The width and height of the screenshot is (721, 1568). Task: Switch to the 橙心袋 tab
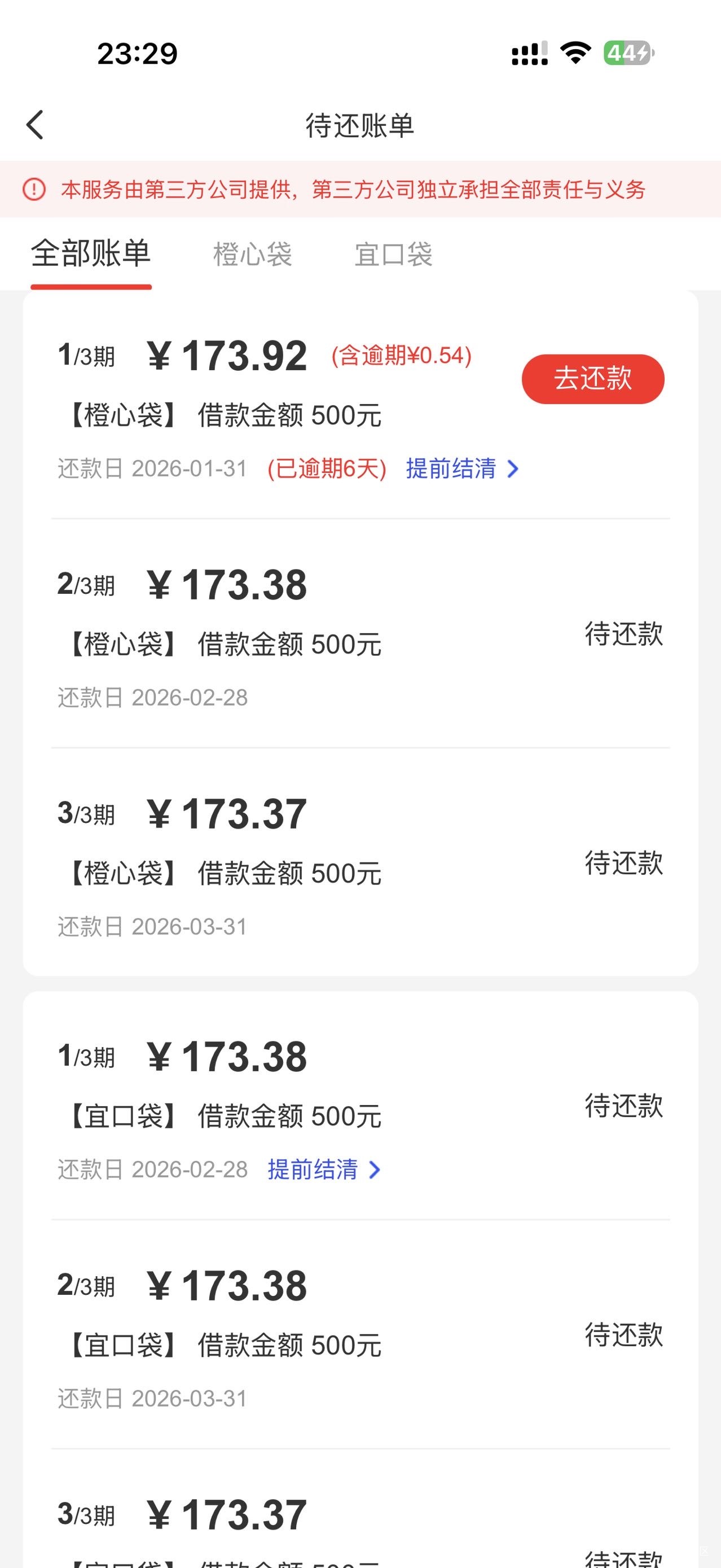pyautogui.click(x=253, y=255)
